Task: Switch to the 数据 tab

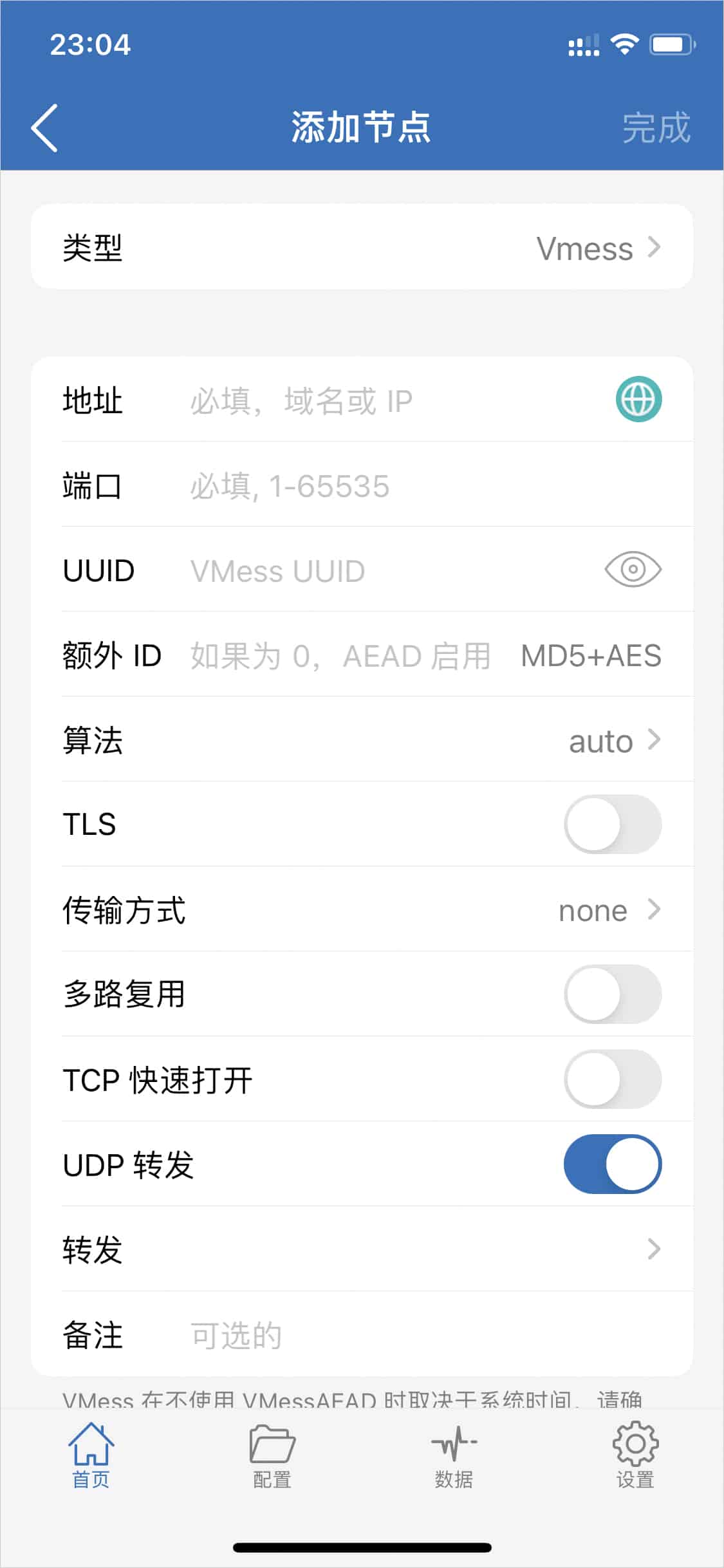Action: tap(454, 1455)
